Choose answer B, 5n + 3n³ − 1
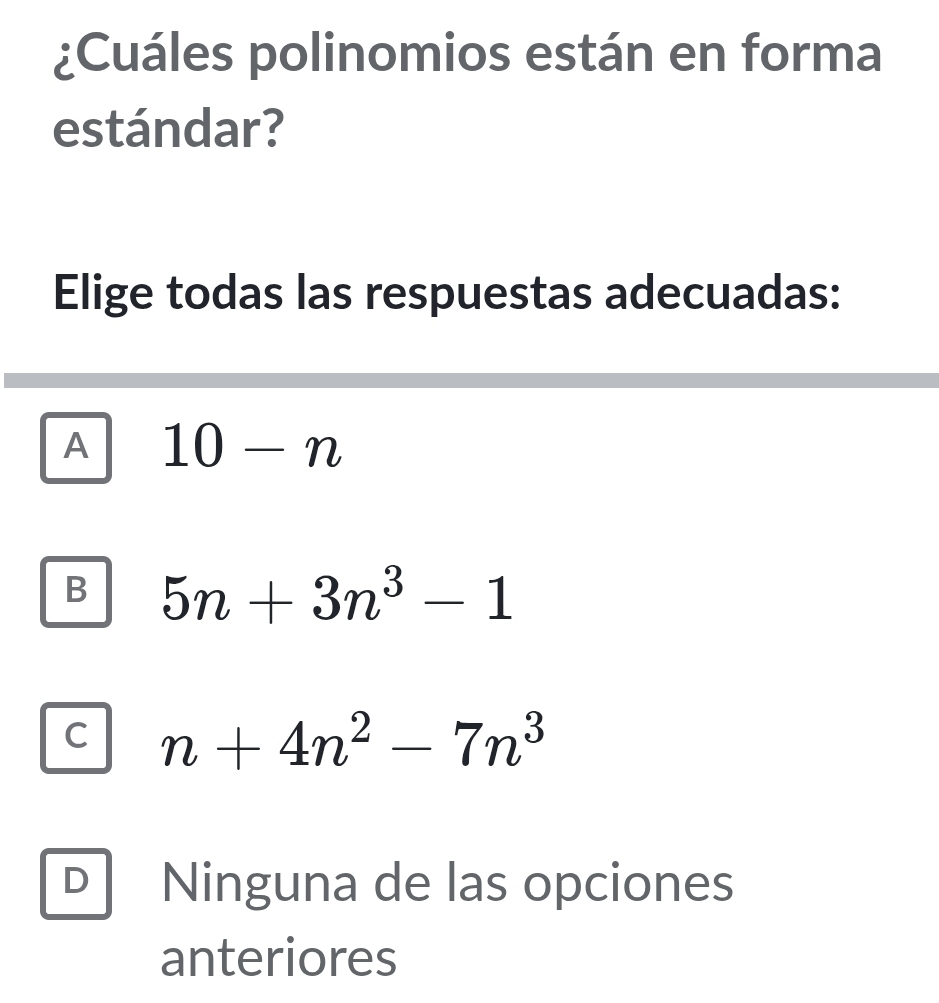The width and height of the screenshot is (939, 1003). pyautogui.click(x=76, y=593)
